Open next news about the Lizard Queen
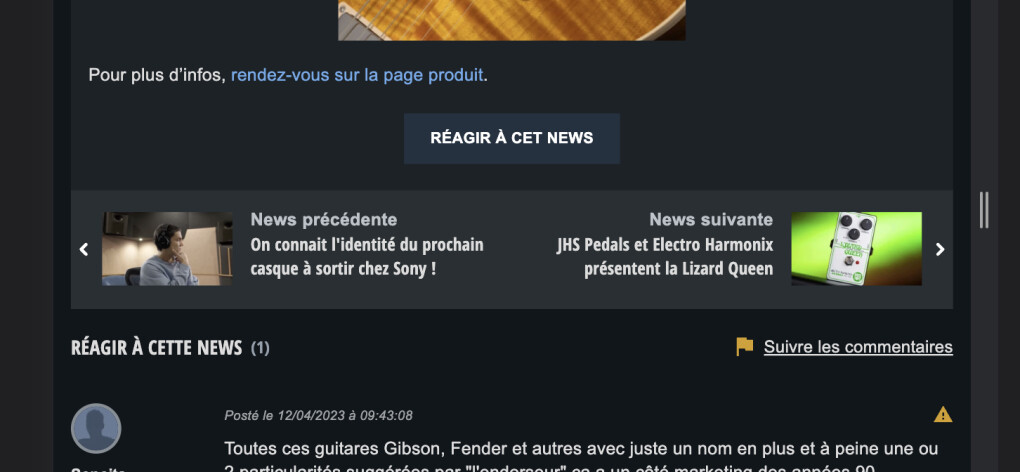1020x472 pixels. (664, 257)
